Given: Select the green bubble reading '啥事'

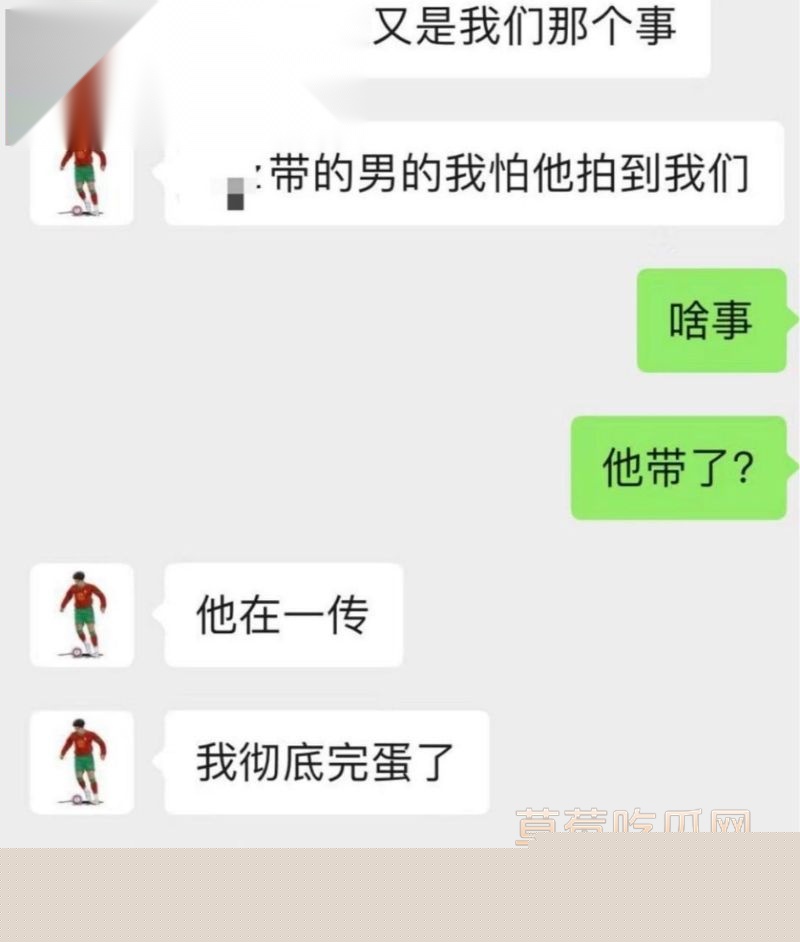Looking at the screenshot, I should pos(711,322).
